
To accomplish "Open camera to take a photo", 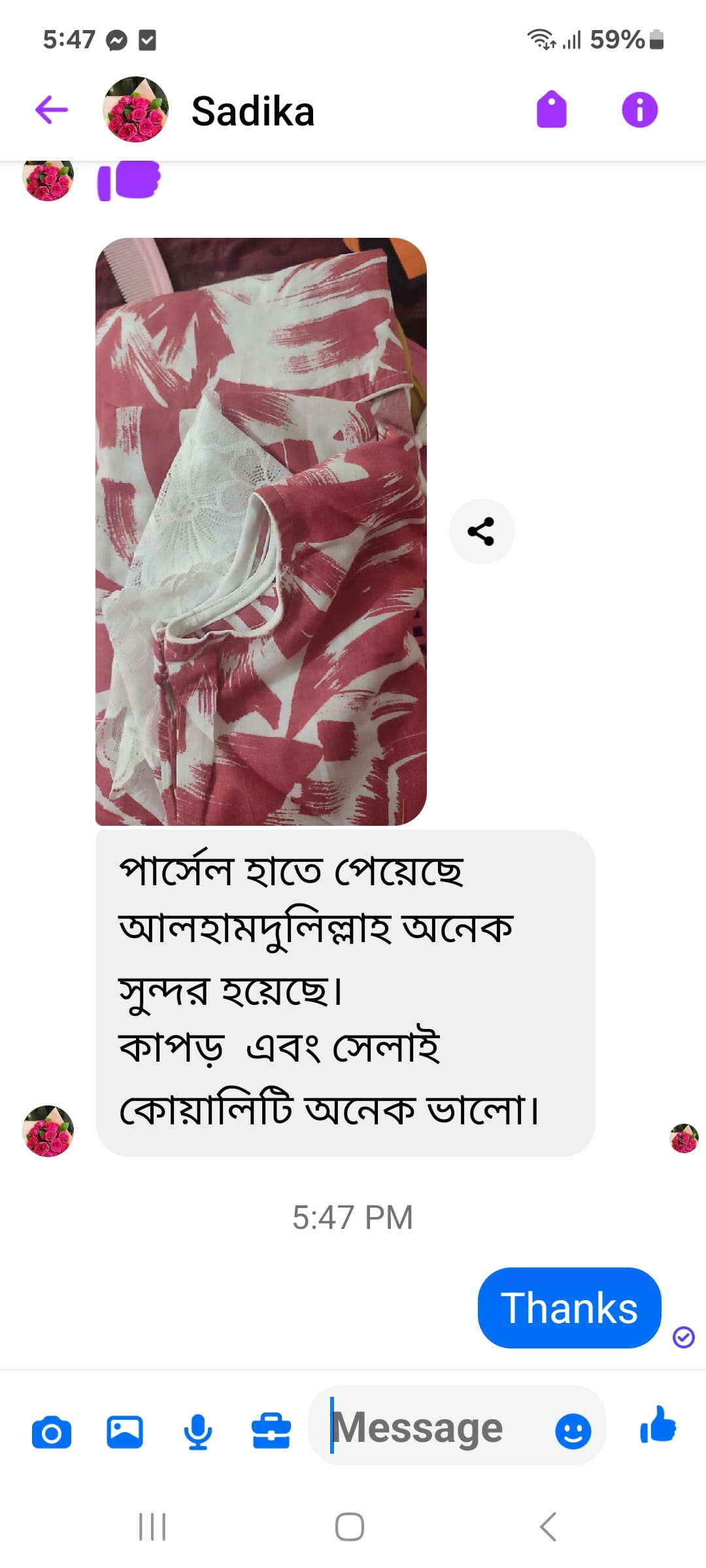I will point(52,1432).
